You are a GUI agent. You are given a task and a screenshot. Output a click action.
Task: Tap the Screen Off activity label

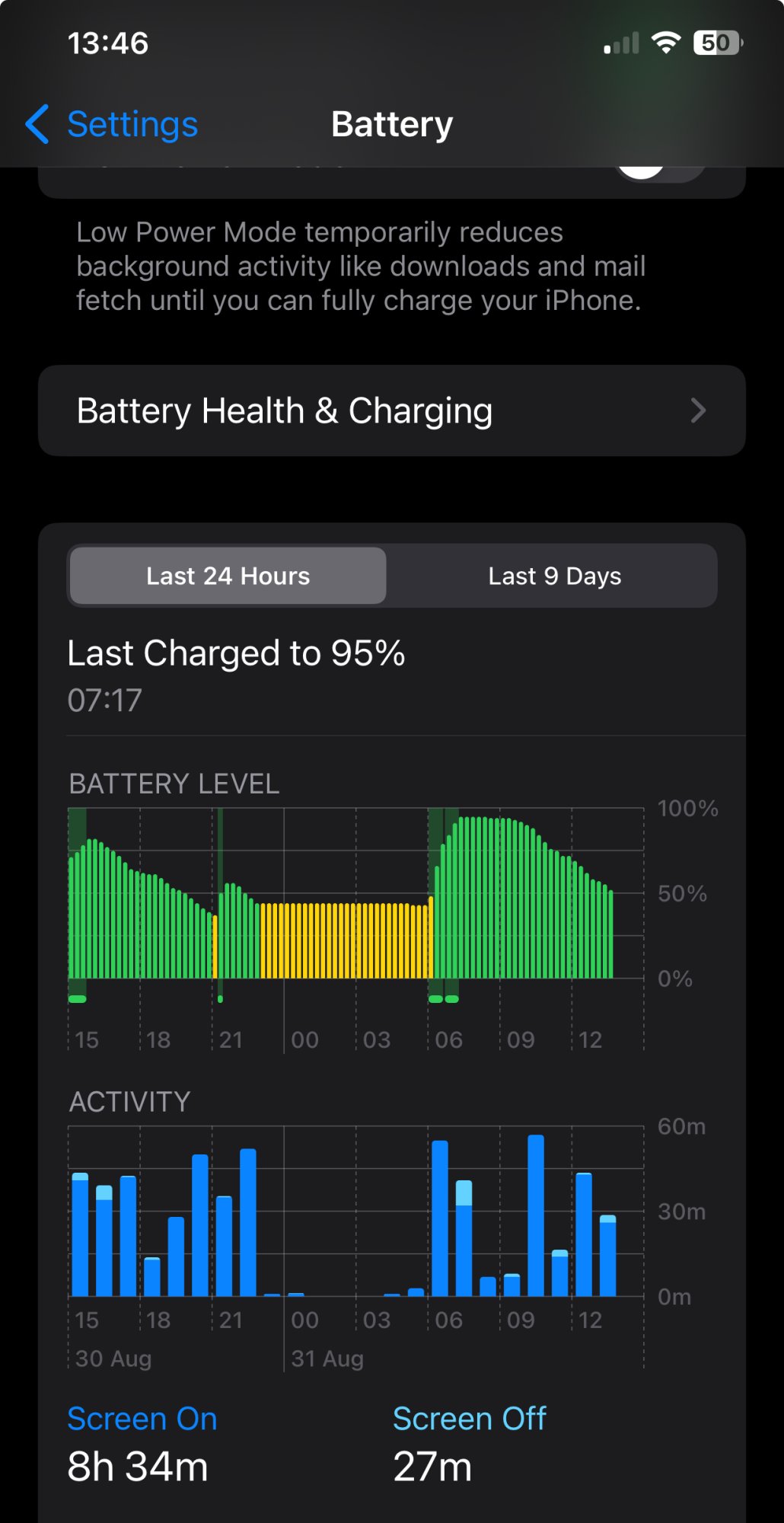[469, 1419]
